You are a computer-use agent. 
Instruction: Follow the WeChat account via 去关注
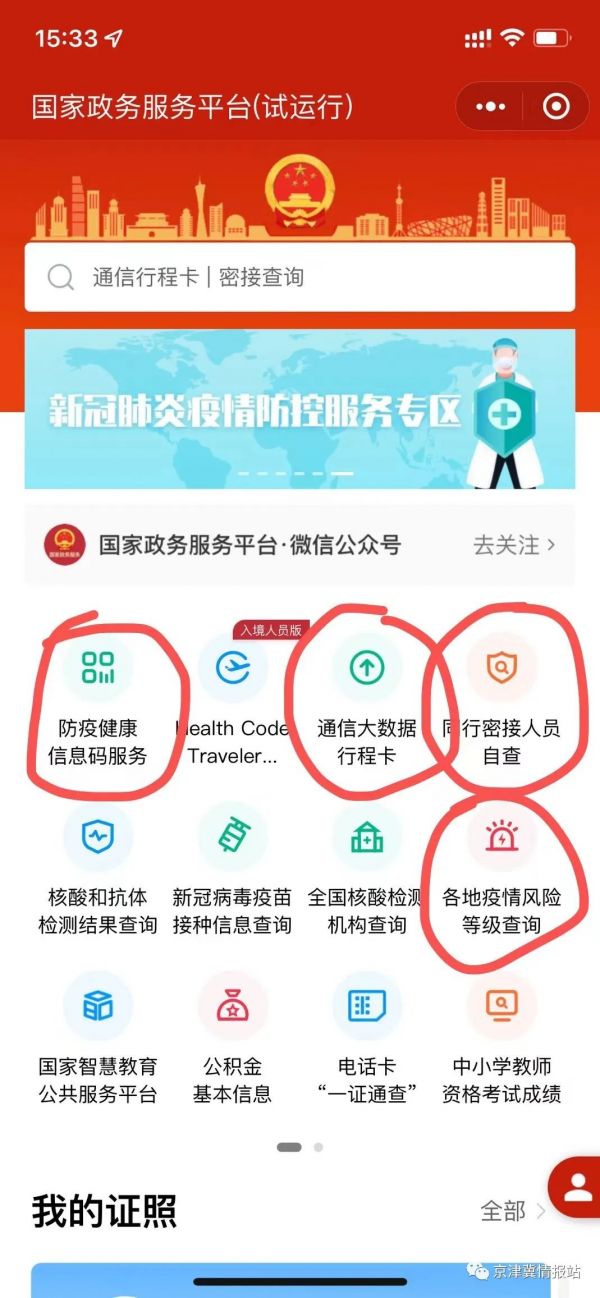[x=513, y=545]
